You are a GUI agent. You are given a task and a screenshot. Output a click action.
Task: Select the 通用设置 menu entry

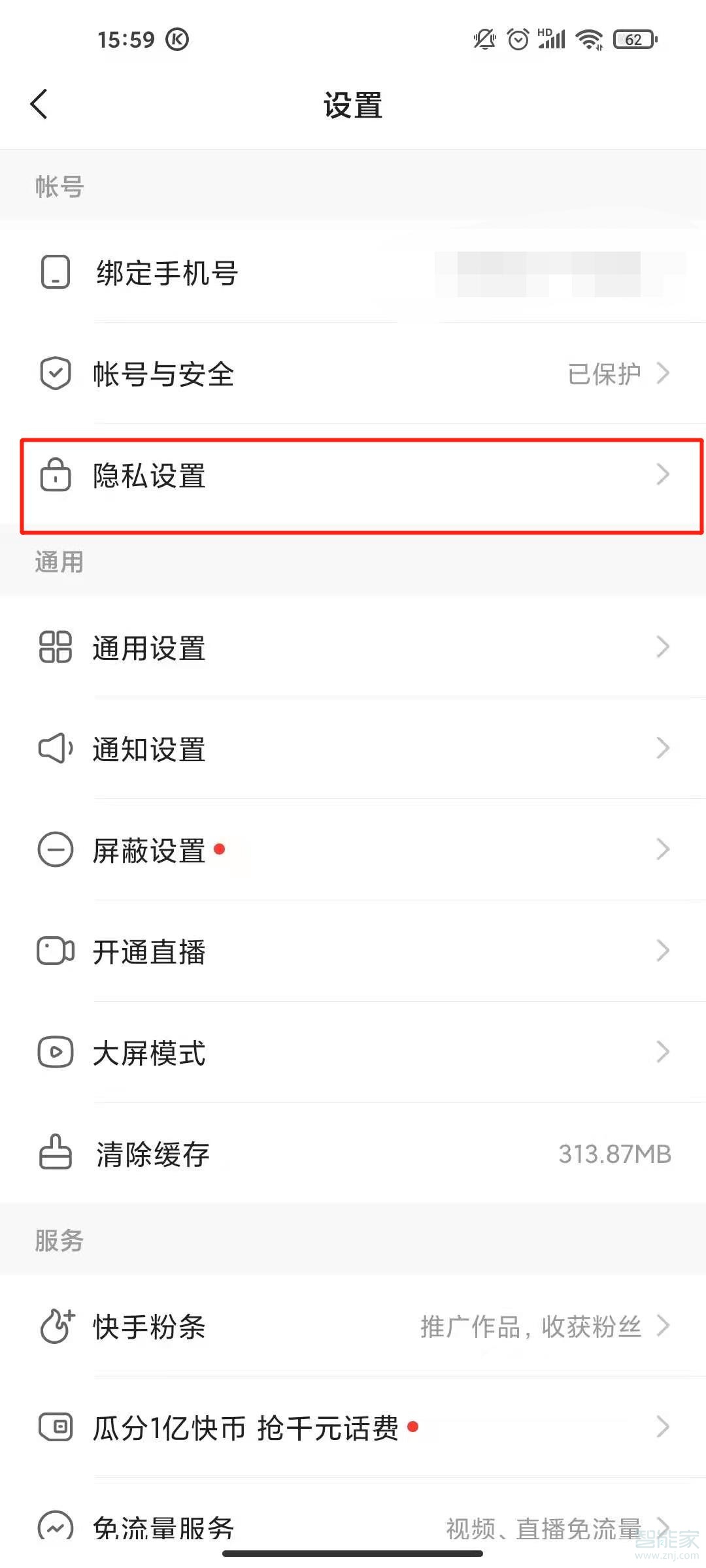(353, 648)
